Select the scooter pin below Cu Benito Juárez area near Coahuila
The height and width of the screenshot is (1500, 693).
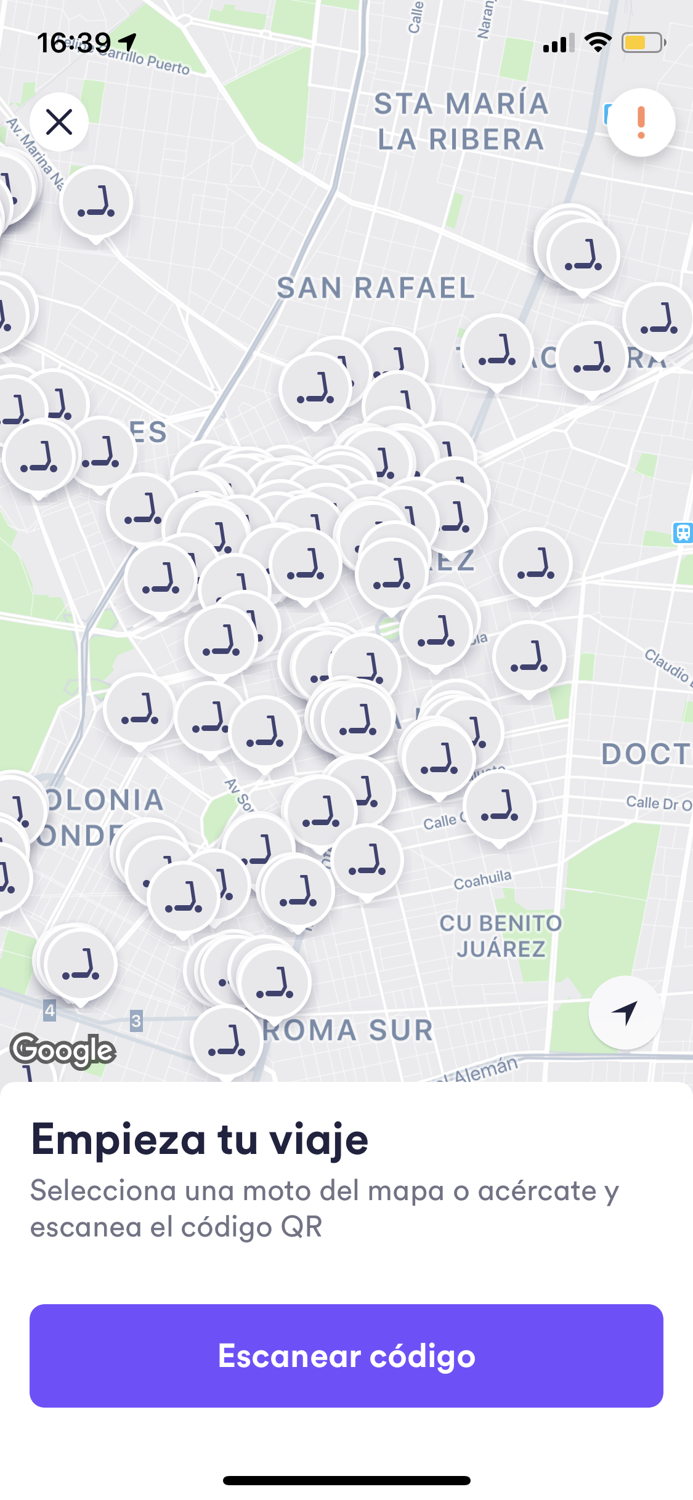click(x=499, y=805)
